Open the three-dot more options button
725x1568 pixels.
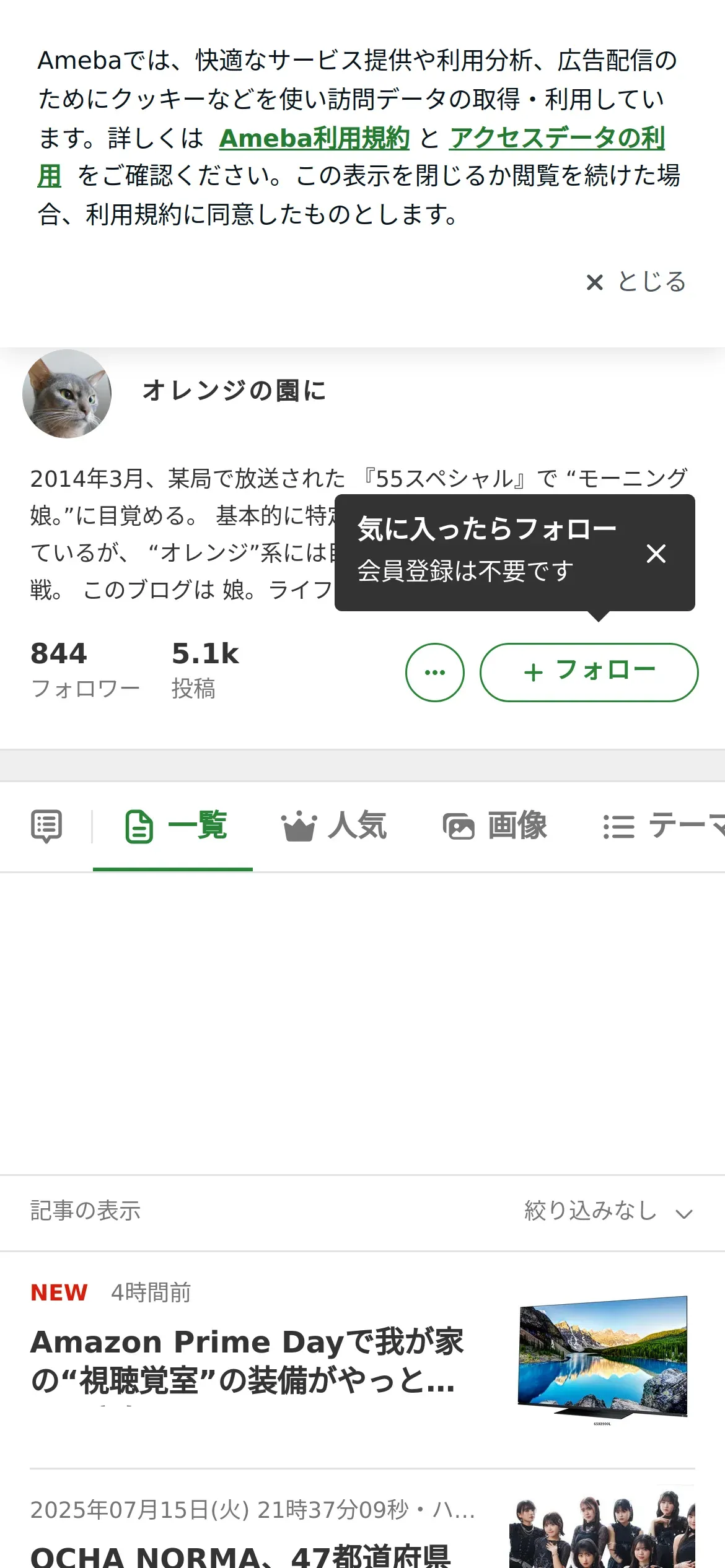[x=435, y=672]
